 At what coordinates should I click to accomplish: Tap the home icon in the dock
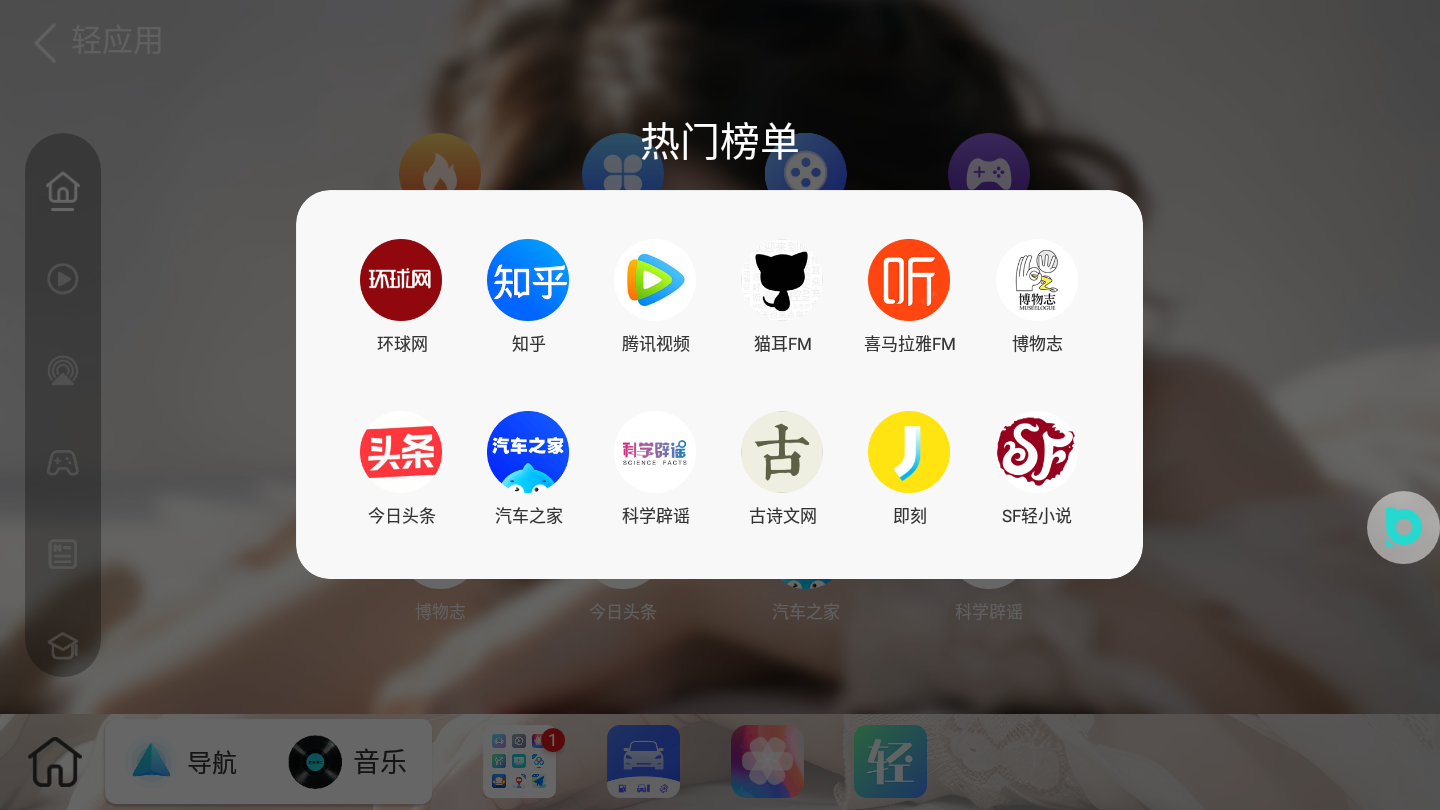pos(55,762)
